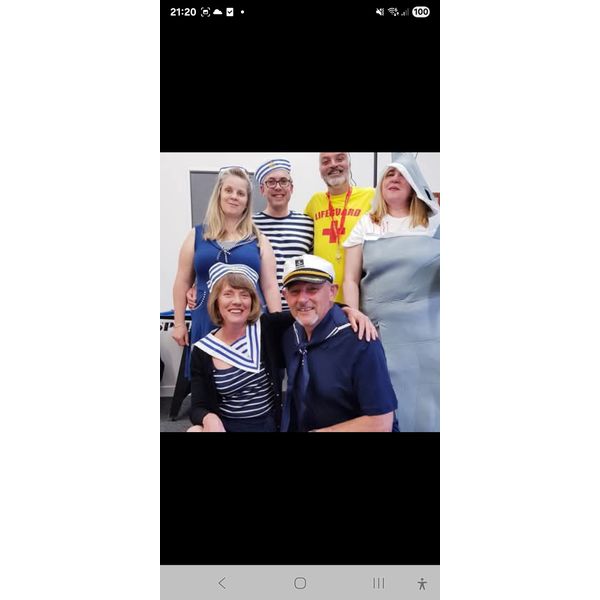Tap the group photo to show viewer controls

point(300,292)
